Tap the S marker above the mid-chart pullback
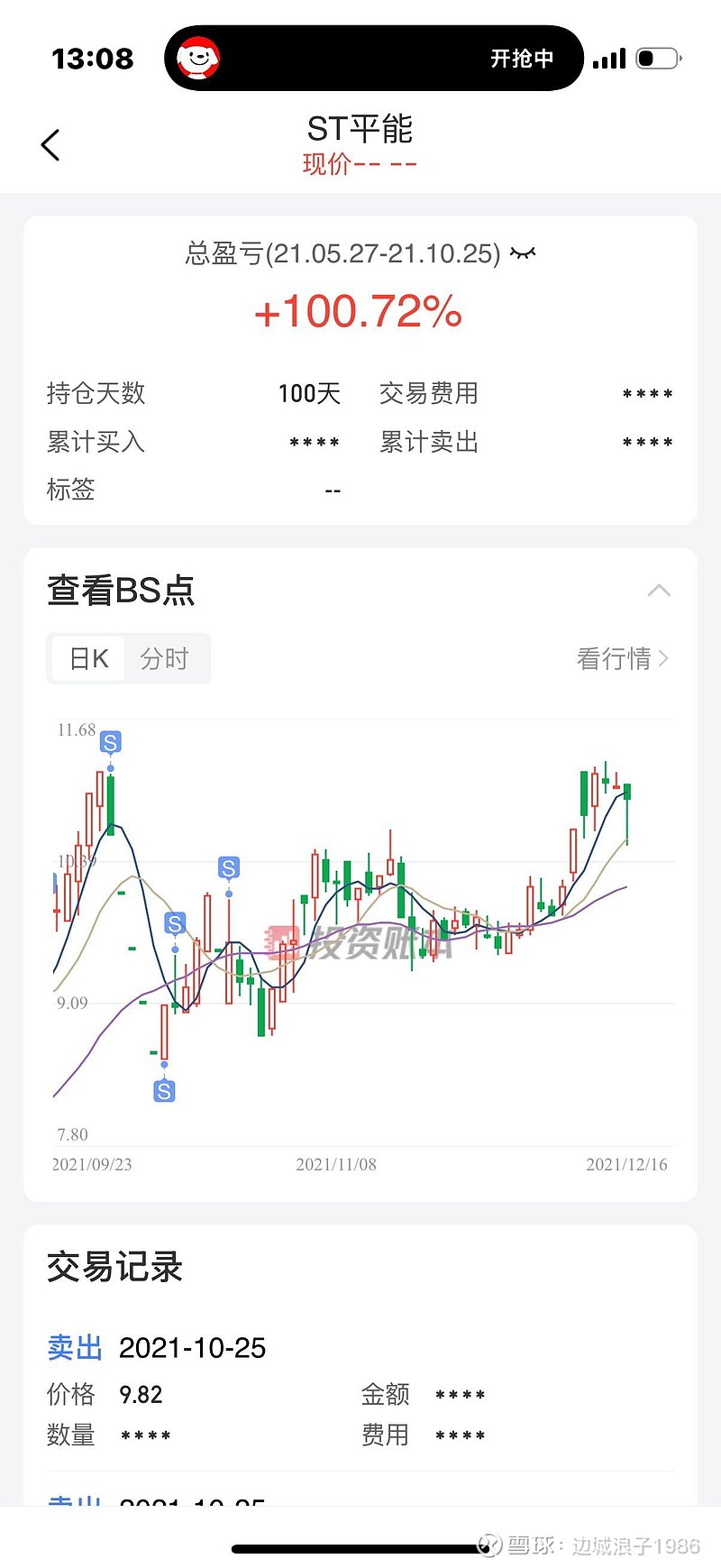 [x=174, y=922]
